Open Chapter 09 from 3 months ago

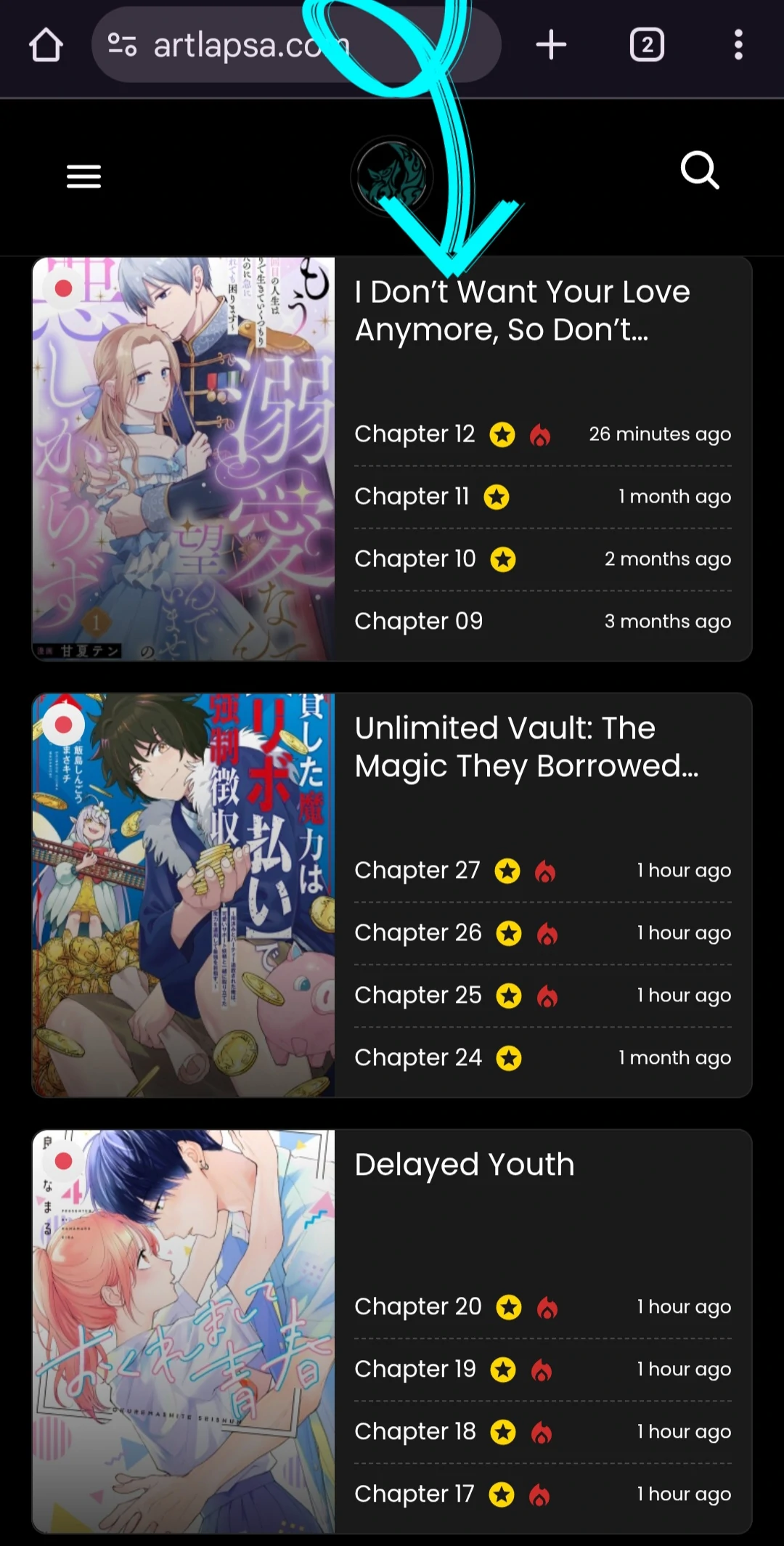coord(418,622)
